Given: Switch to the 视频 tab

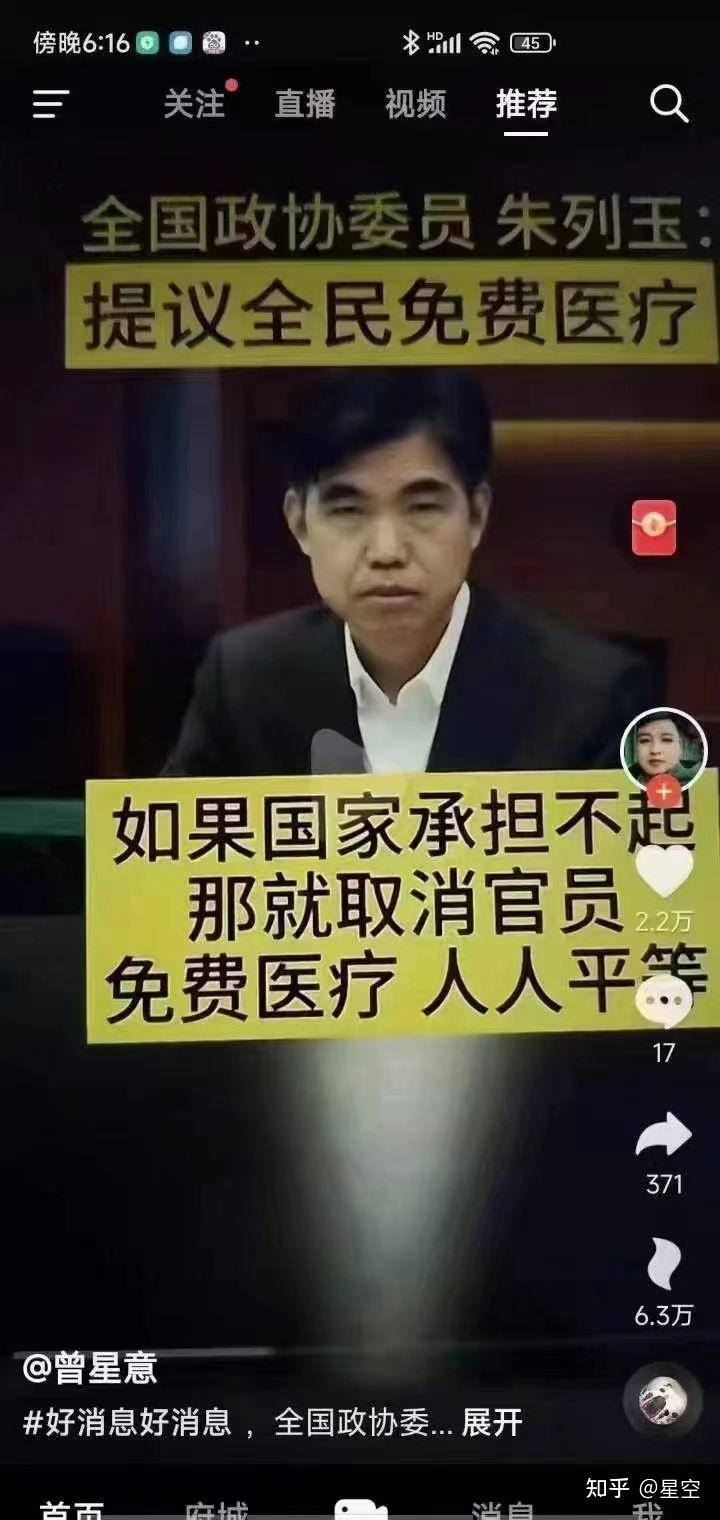Looking at the screenshot, I should coord(415,104).
